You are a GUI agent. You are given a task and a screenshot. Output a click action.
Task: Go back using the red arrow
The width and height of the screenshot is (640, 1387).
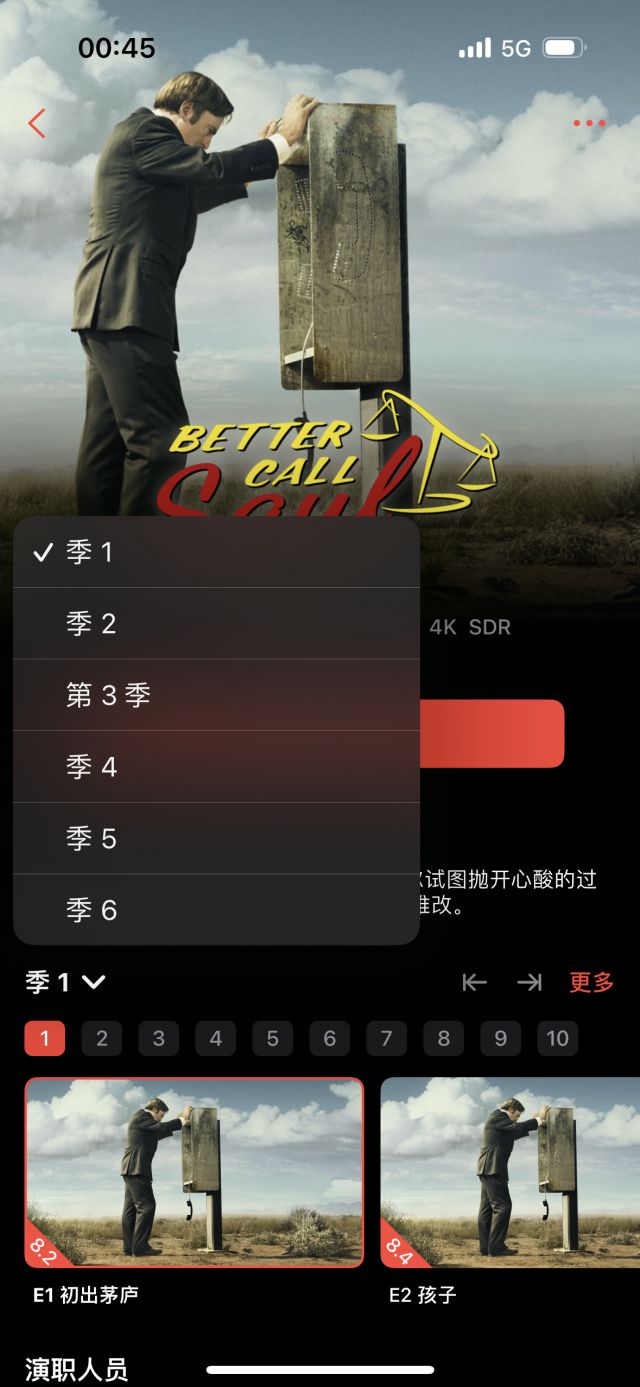click(x=37, y=124)
